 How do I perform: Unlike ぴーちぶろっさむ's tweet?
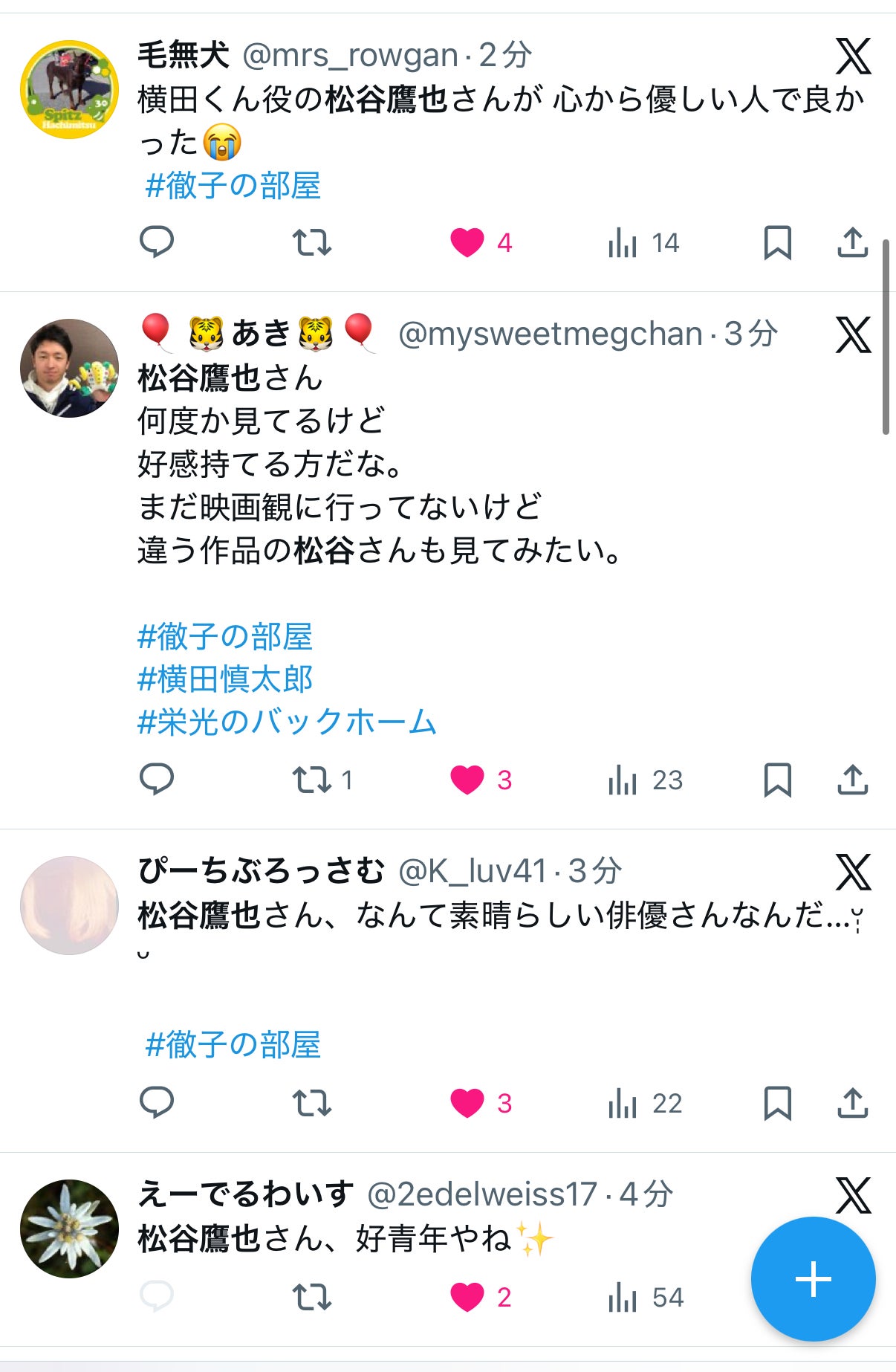(x=469, y=1104)
